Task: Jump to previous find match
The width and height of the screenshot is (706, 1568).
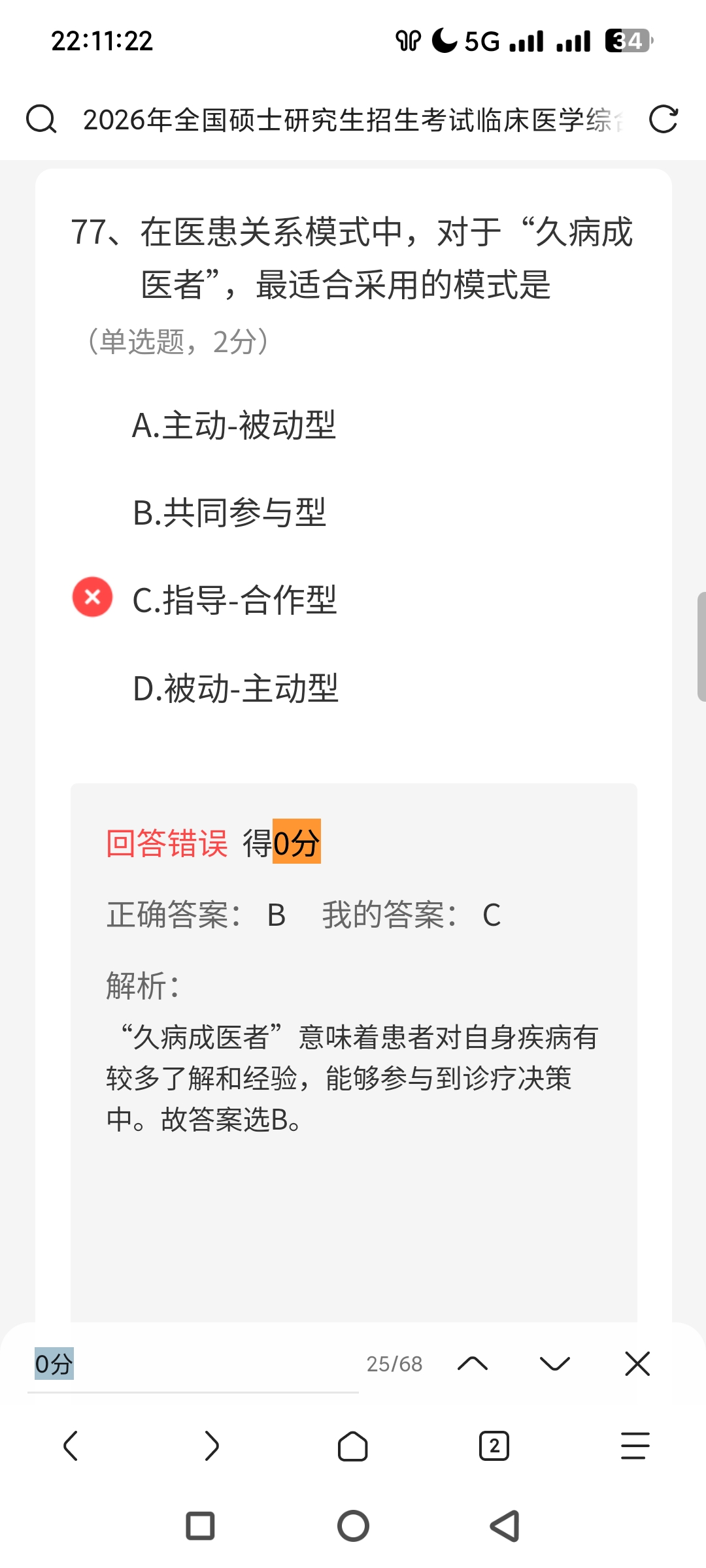Action: [x=473, y=1364]
